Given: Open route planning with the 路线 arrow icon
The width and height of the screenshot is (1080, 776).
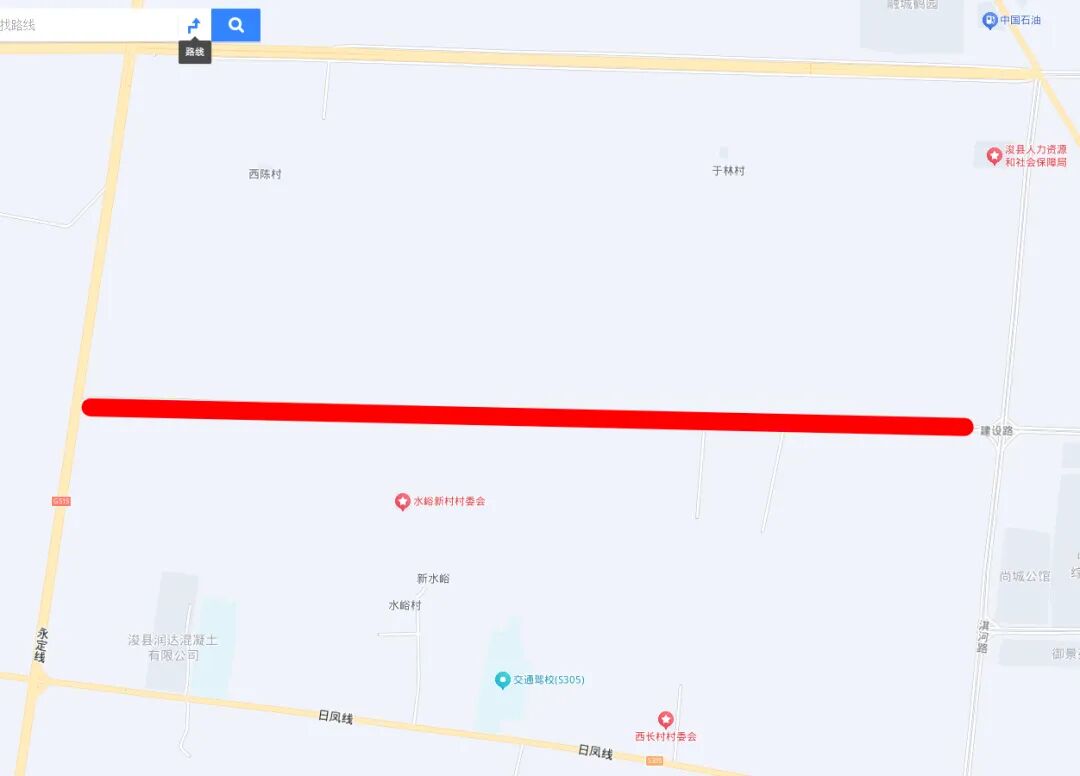Looking at the screenshot, I should pyautogui.click(x=194, y=25).
